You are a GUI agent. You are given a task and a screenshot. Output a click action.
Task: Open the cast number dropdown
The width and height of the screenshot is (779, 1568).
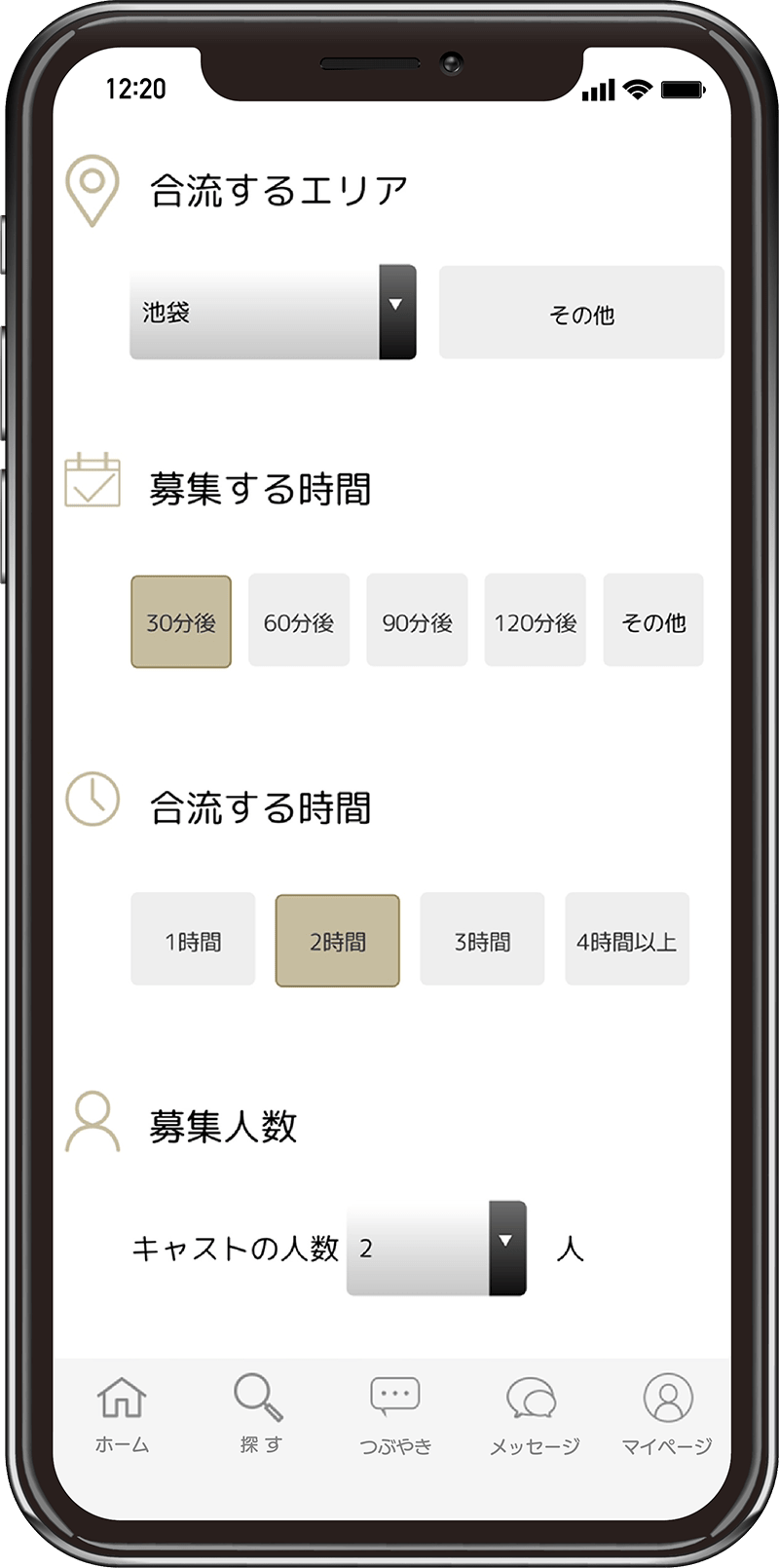tap(436, 1248)
